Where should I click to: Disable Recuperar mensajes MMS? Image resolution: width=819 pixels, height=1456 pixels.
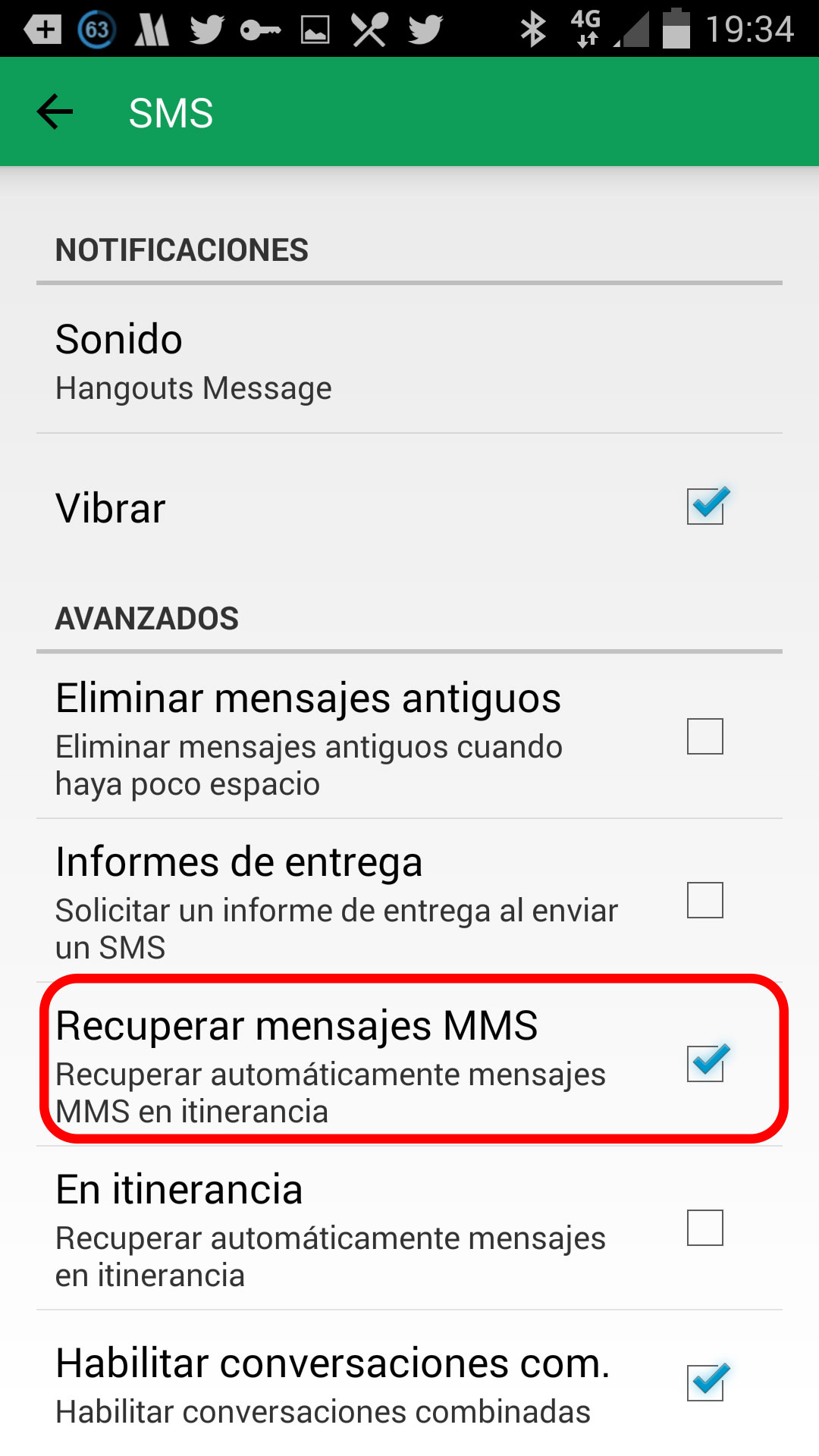pos(705,1063)
